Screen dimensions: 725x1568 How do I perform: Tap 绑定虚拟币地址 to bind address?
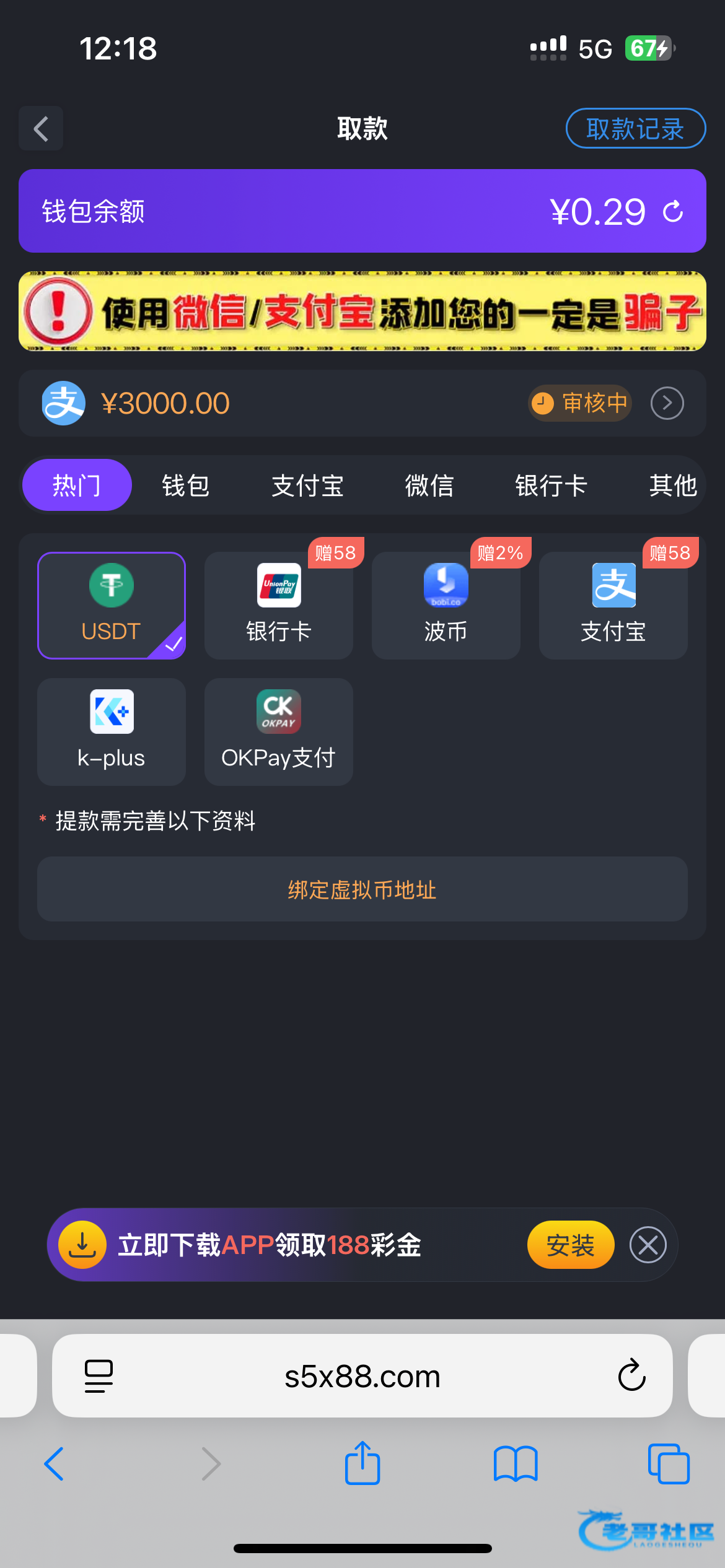tap(362, 889)
